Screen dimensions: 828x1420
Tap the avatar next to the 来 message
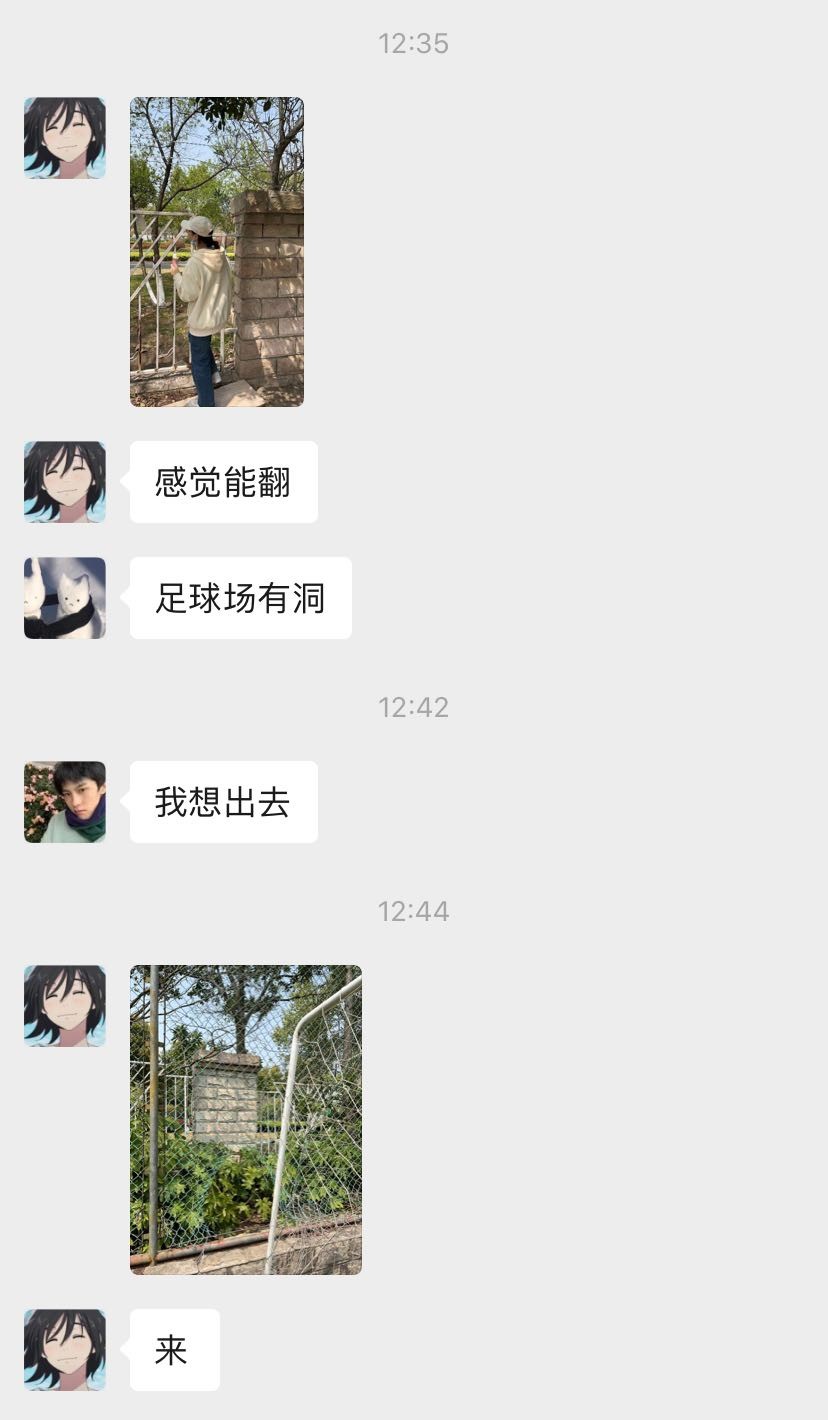(65, 1350)
